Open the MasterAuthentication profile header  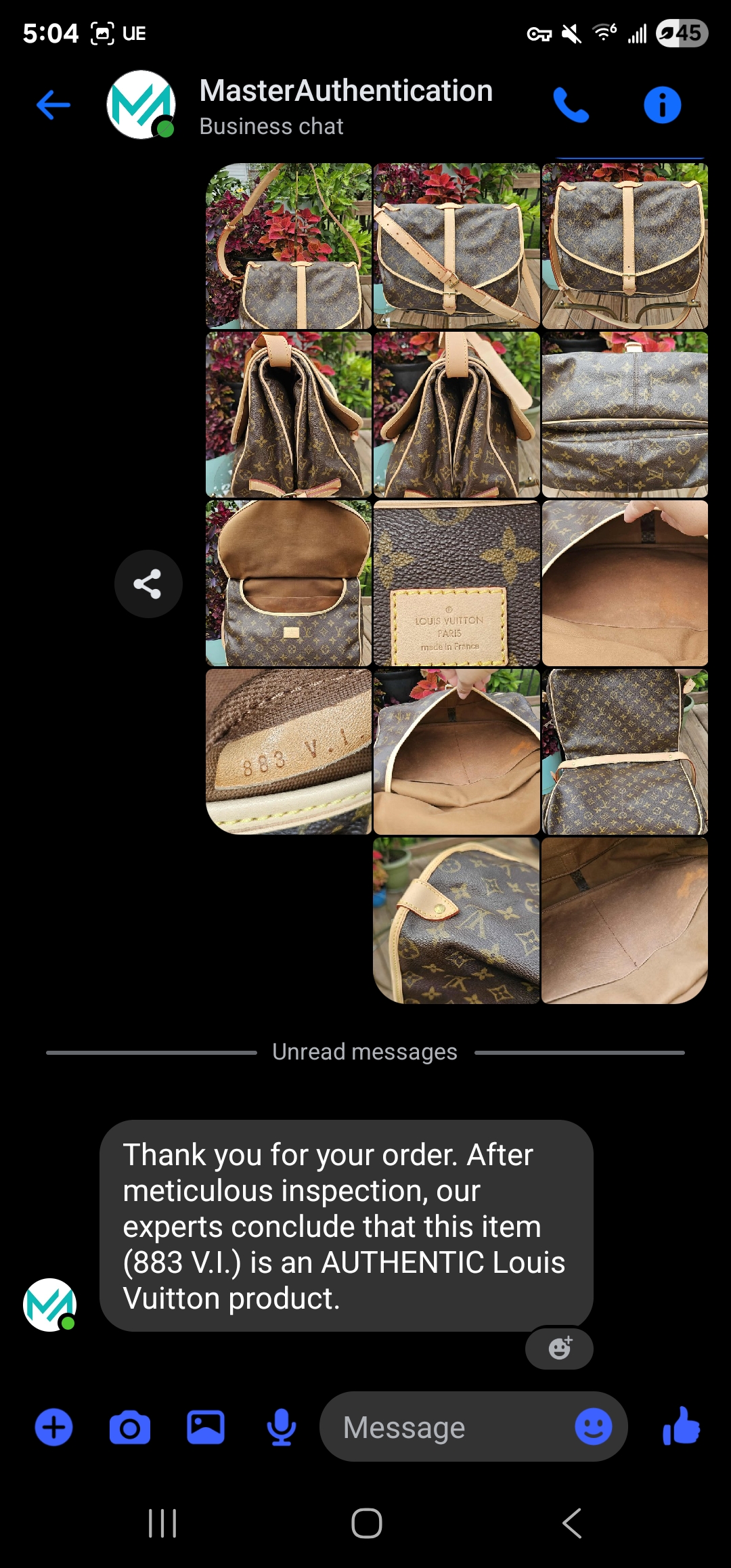click(x=301, y=106)
